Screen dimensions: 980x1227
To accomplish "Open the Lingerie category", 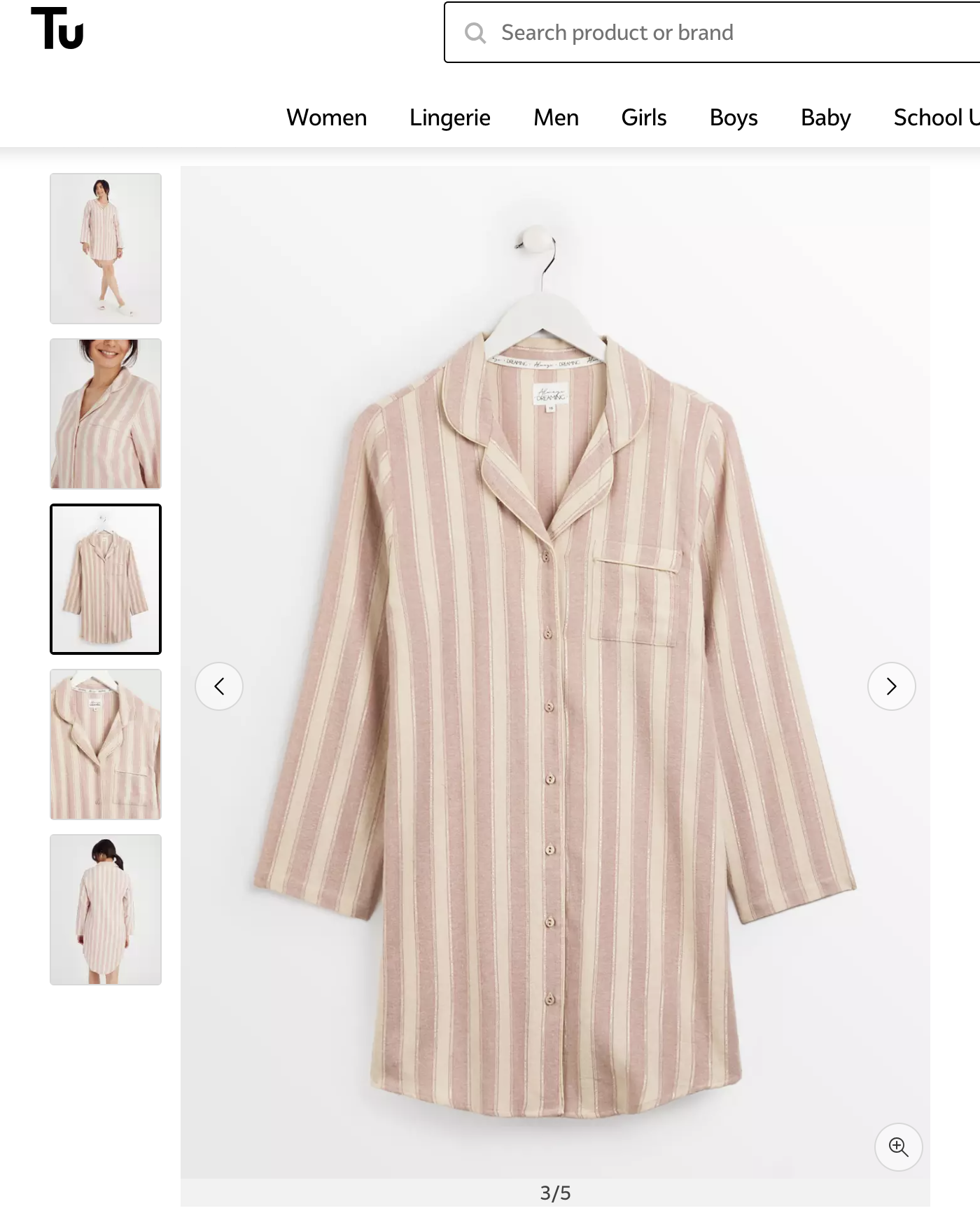I will (449, 118).
